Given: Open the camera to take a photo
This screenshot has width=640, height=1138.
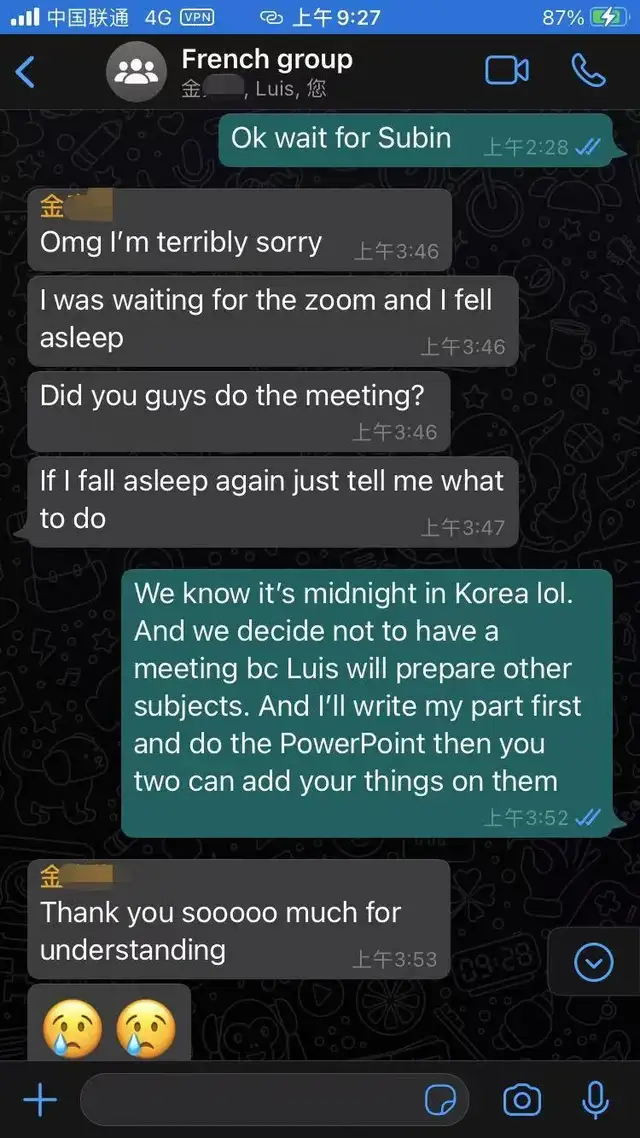Looking at the screenshot, I should click(521, 1101).
